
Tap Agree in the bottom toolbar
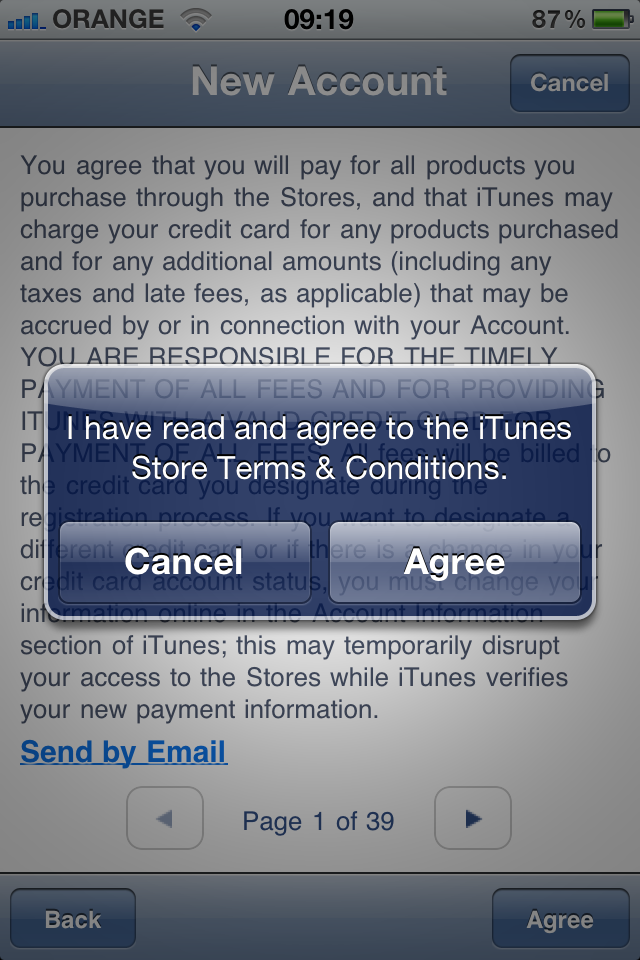click(x=560, y=919)
